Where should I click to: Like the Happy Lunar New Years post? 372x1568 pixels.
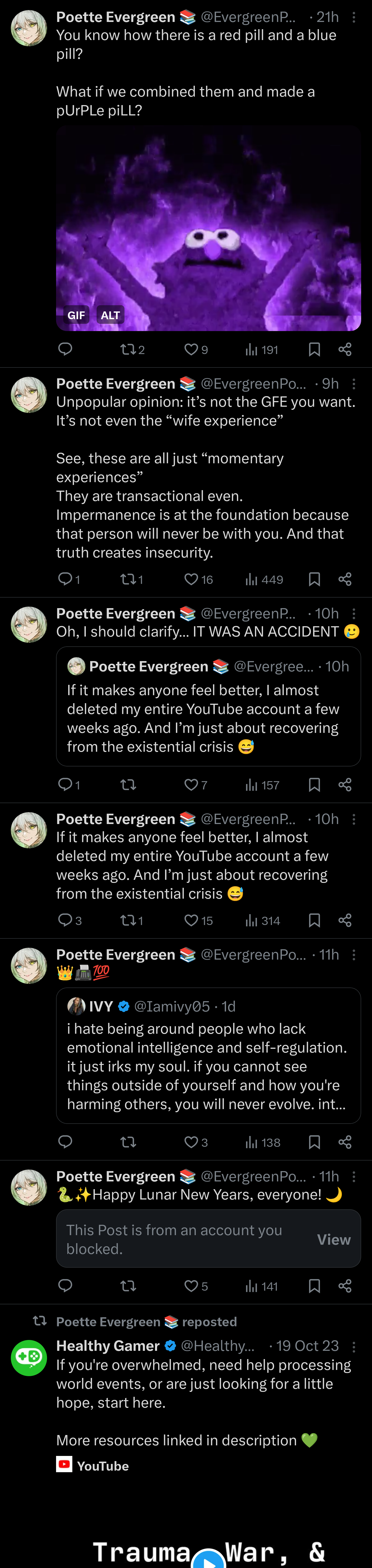pos(191,1285)
